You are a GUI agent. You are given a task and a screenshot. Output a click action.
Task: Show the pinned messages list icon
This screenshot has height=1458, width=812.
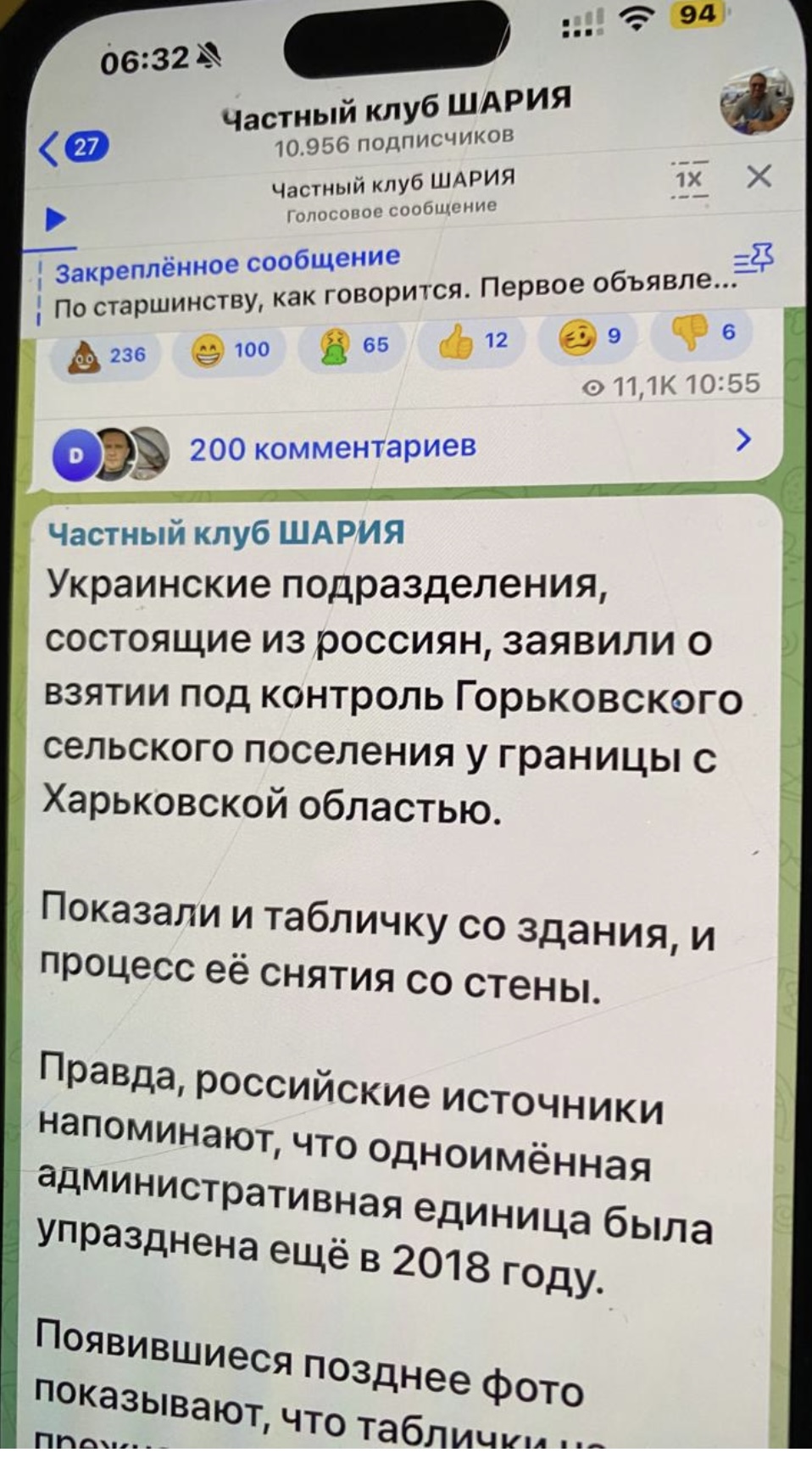[x=754, y=258]
